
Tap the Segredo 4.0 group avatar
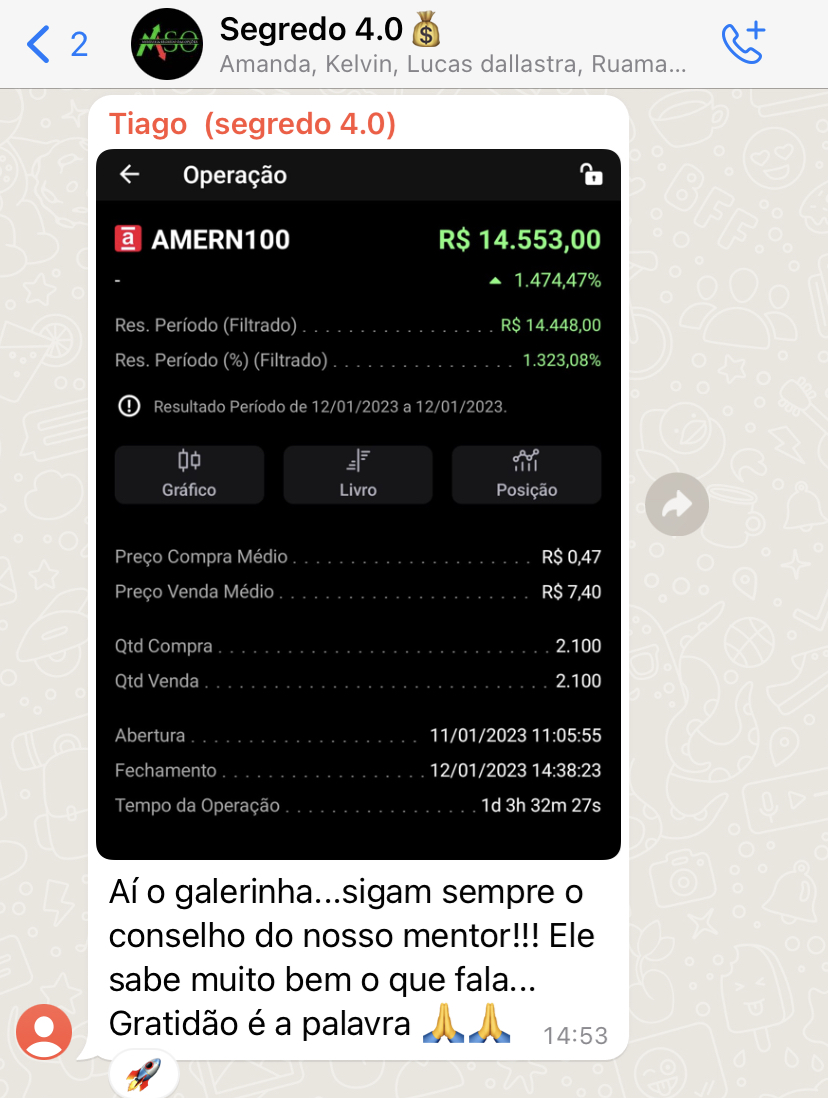167,45
